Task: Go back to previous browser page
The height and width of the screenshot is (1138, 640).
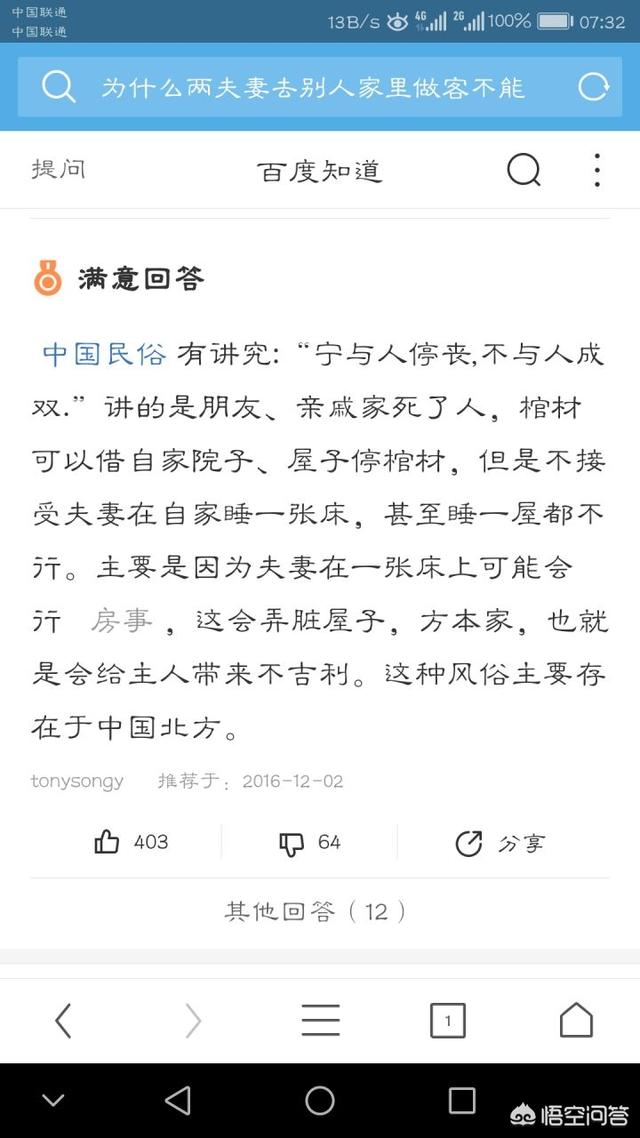Action: [x=64, y=1021]
